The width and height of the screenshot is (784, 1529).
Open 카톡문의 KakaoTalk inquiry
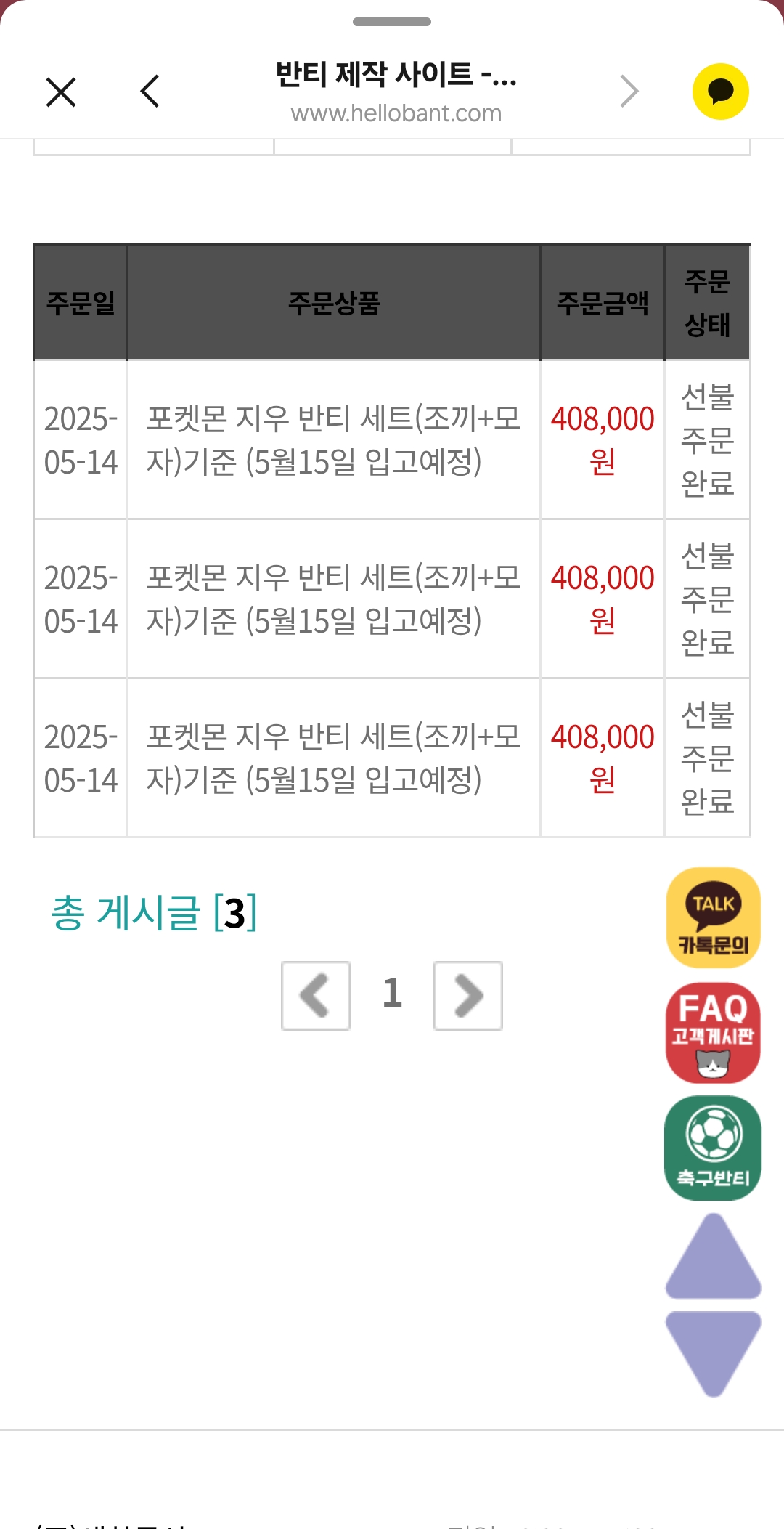coord(713,917)
